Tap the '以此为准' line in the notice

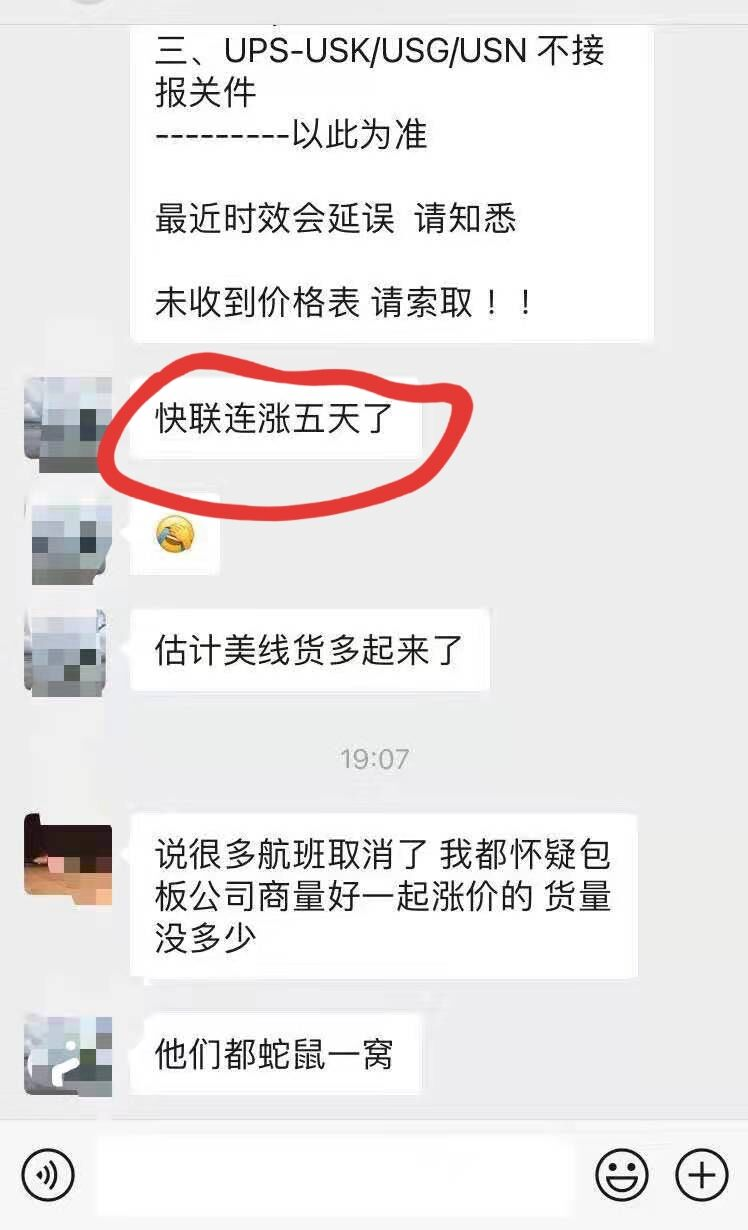coord(290,137)
